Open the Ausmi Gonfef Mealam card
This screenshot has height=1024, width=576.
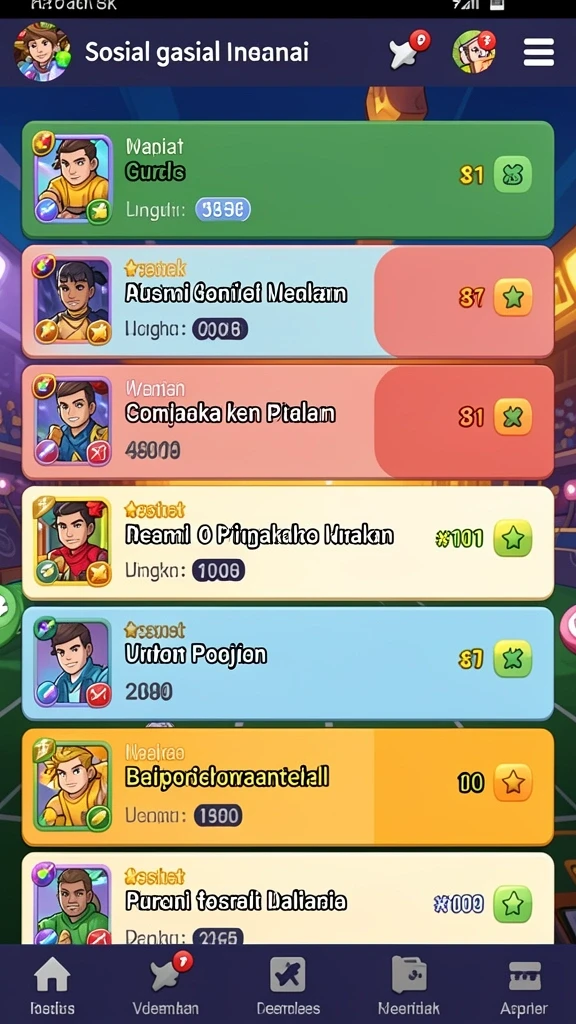[x=288, y=301]
